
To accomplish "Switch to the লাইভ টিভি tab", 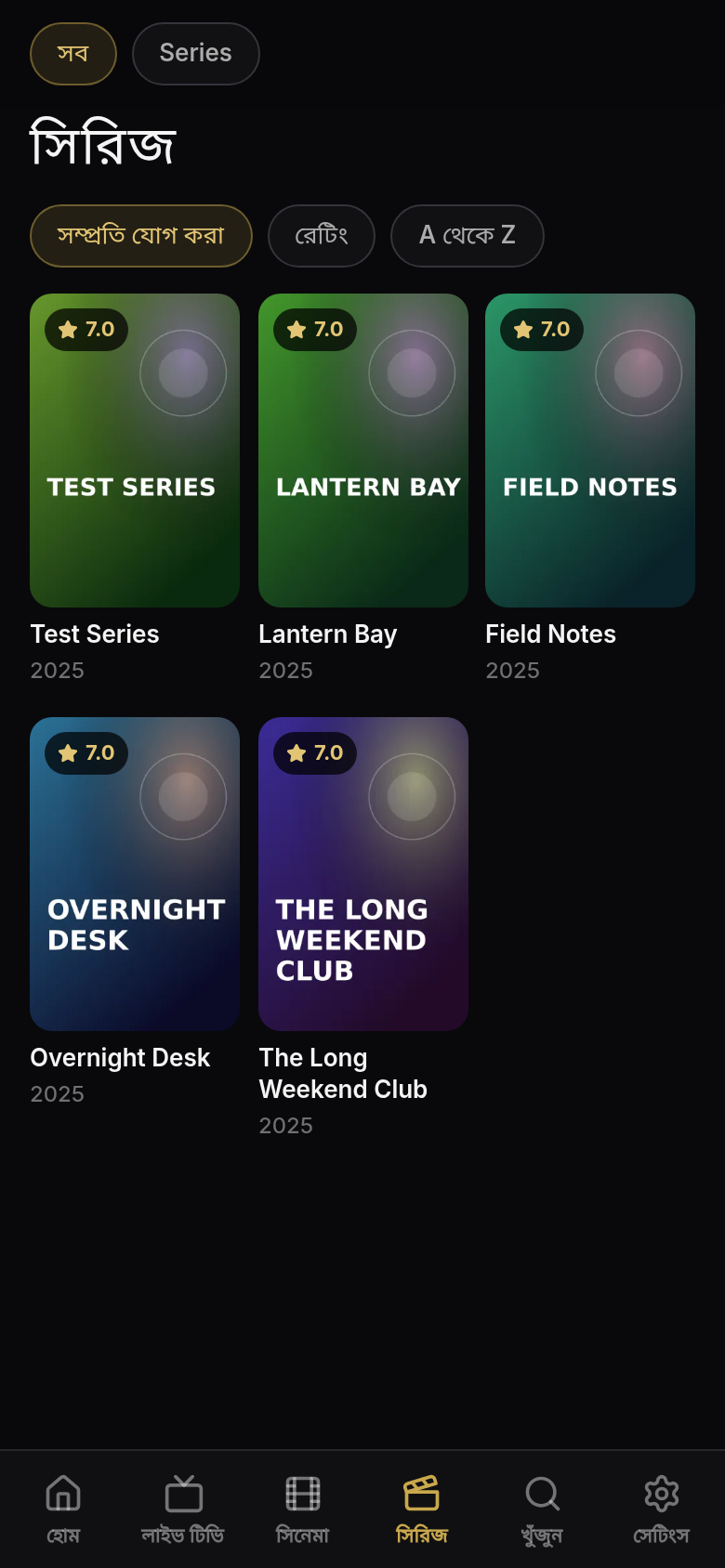I will [183, 1509].
